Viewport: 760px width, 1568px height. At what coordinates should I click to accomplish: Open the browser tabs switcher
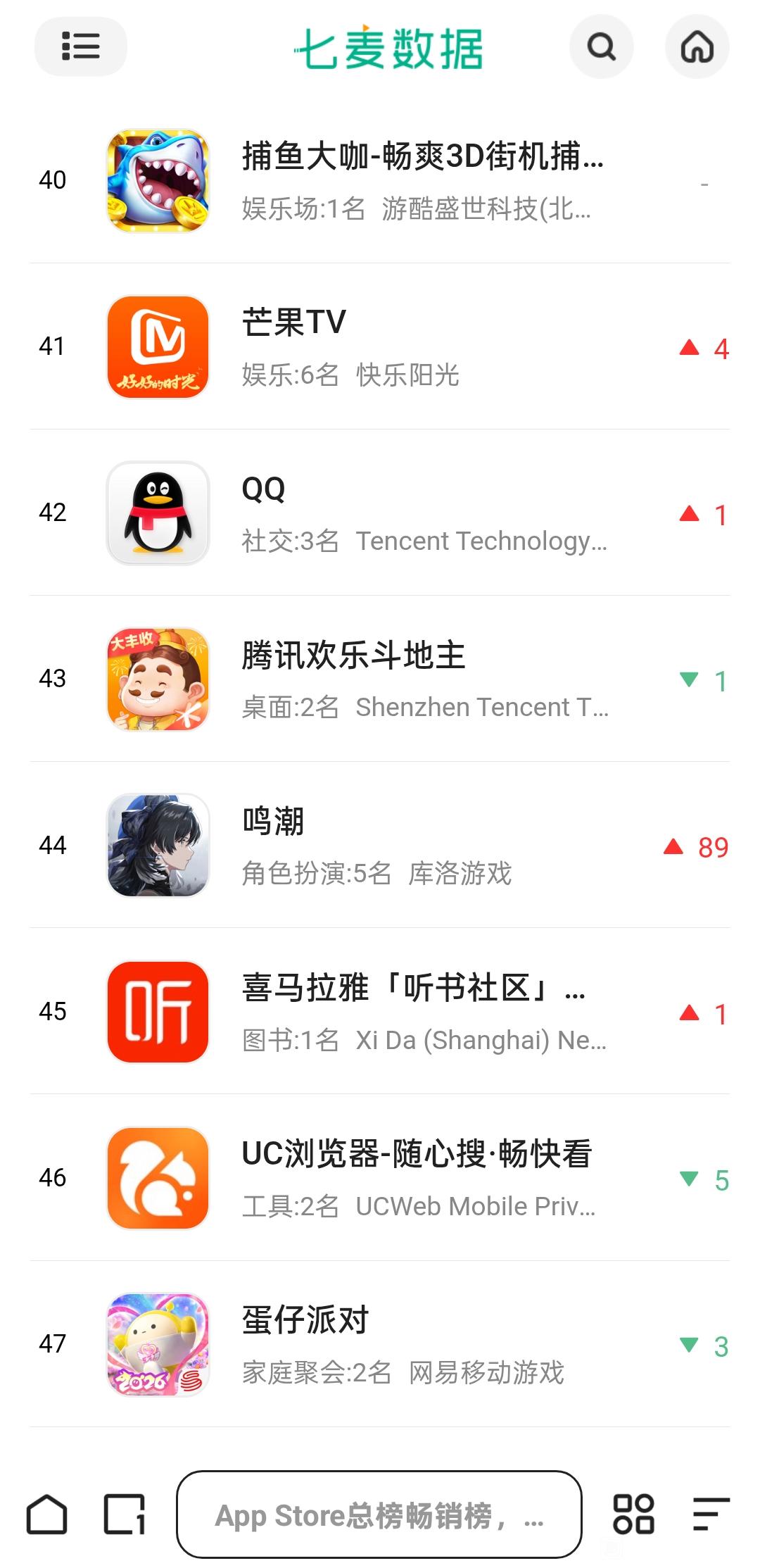[125, 1514]
